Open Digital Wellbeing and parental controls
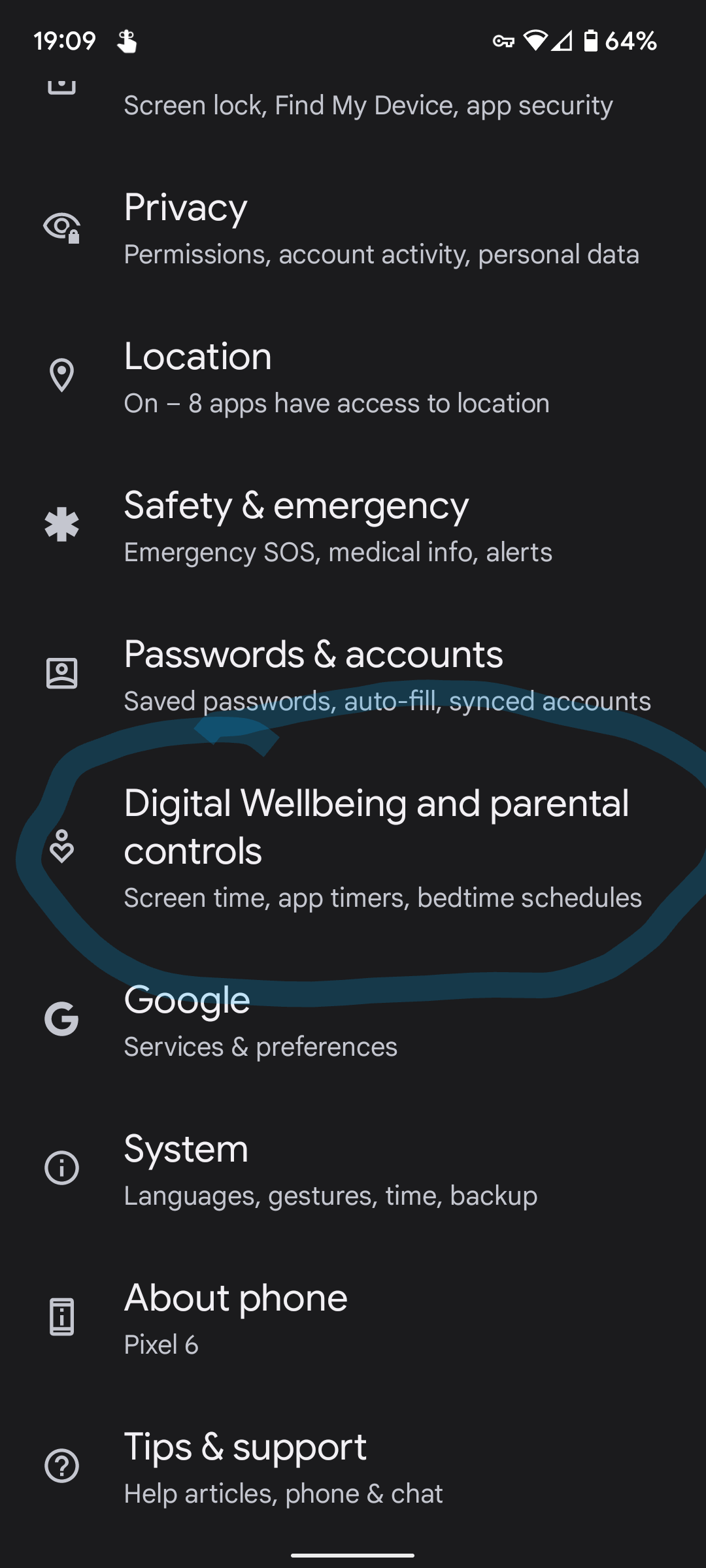Viewport: 706px width, 1568px height. 353,847
